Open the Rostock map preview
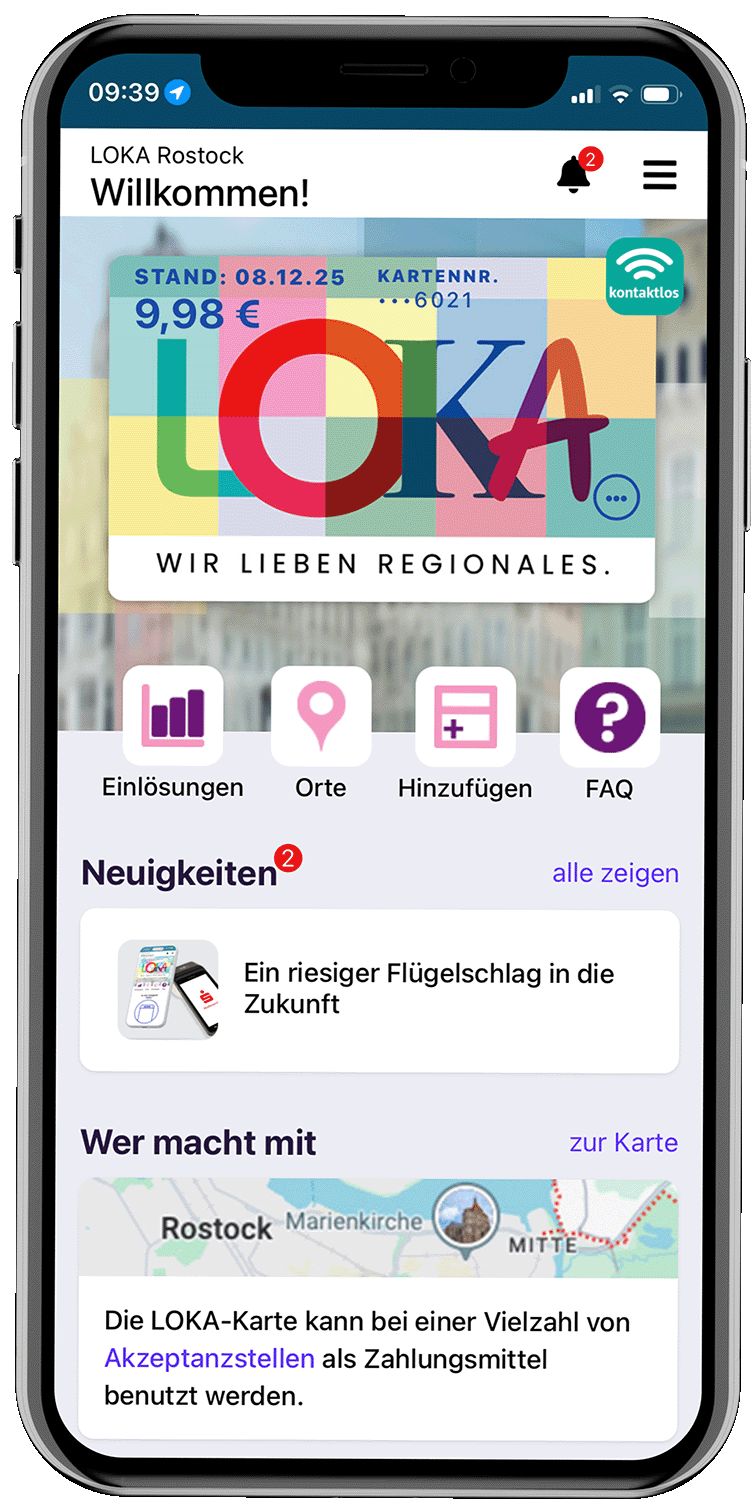 pyautogui.click(x=378, y=1228)
